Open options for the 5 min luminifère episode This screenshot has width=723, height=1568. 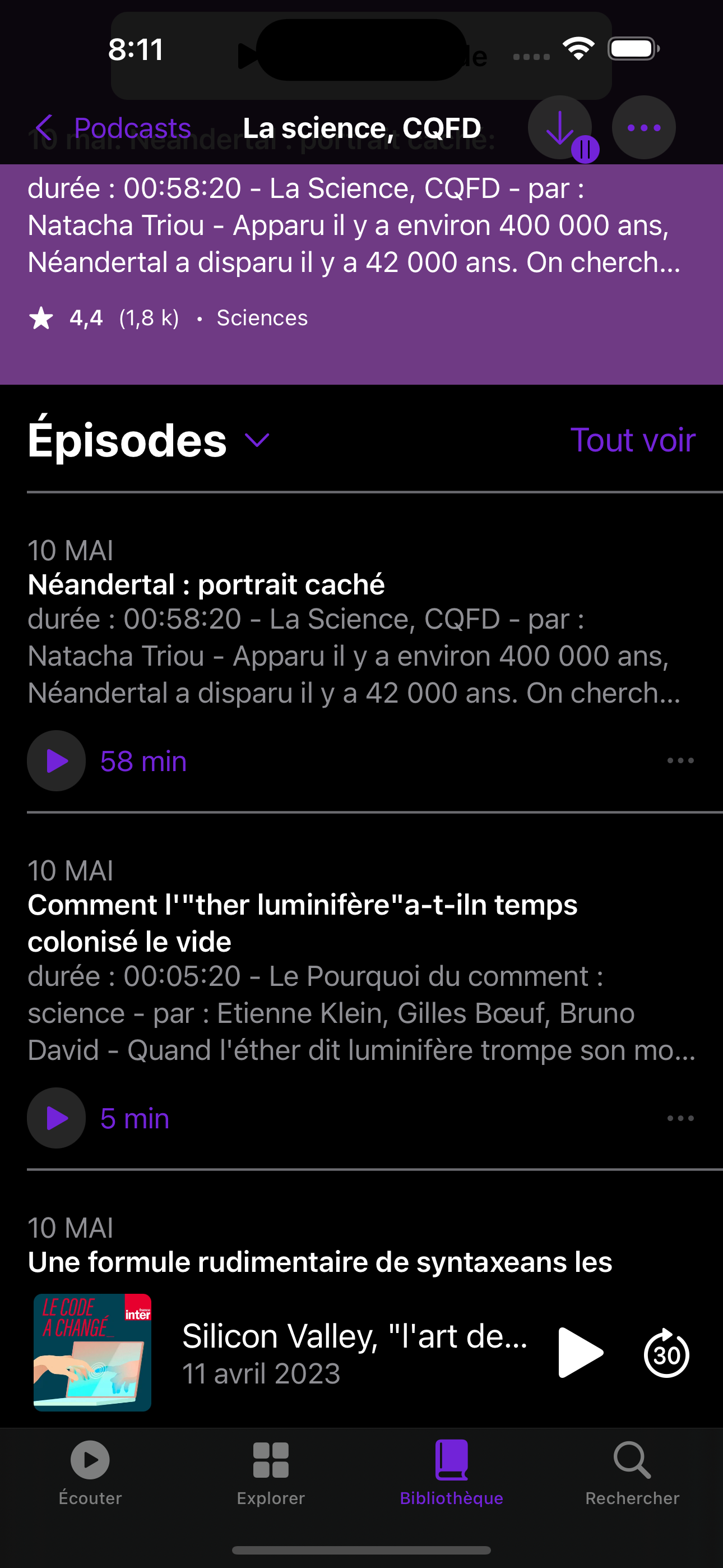click(680, 1118)
